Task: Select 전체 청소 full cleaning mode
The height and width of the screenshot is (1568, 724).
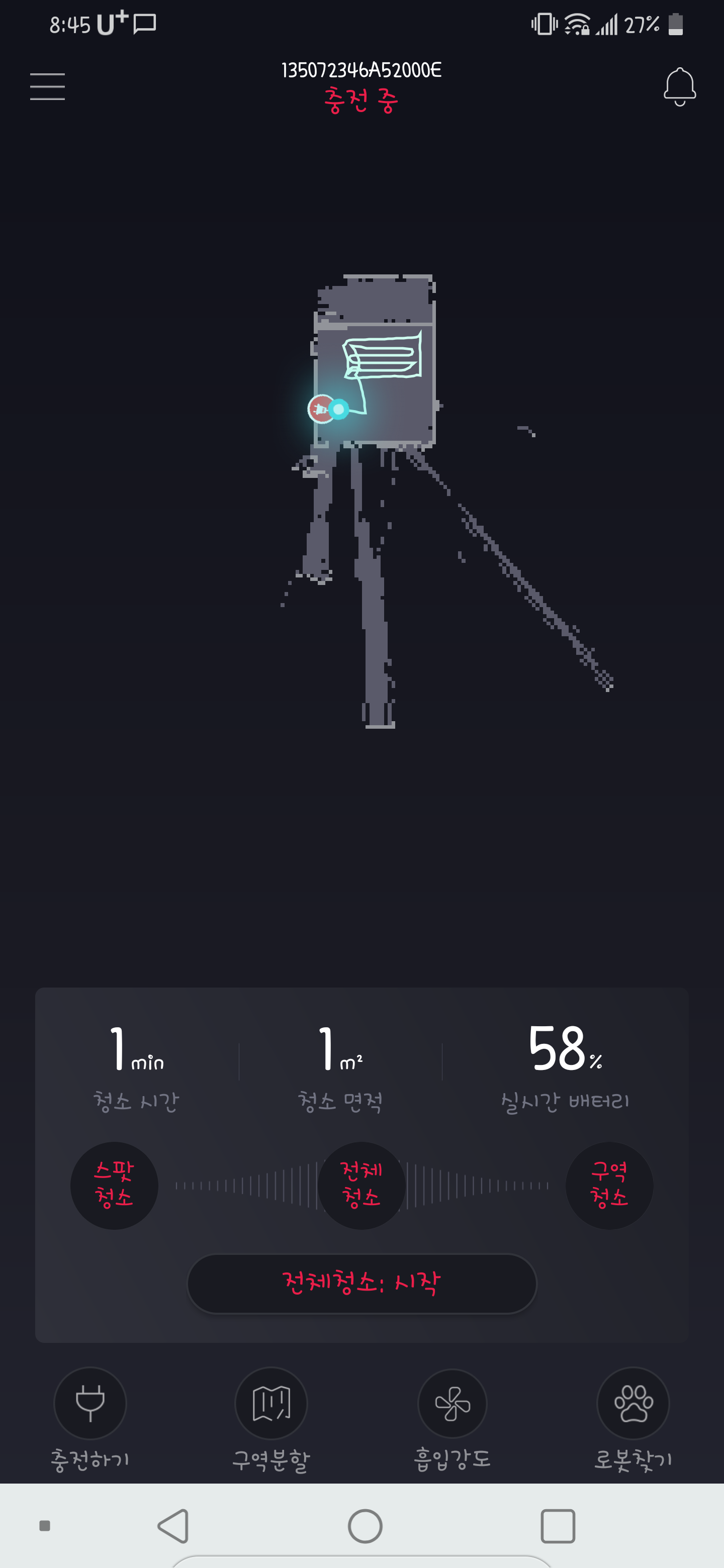Action: click(361, 1185)
